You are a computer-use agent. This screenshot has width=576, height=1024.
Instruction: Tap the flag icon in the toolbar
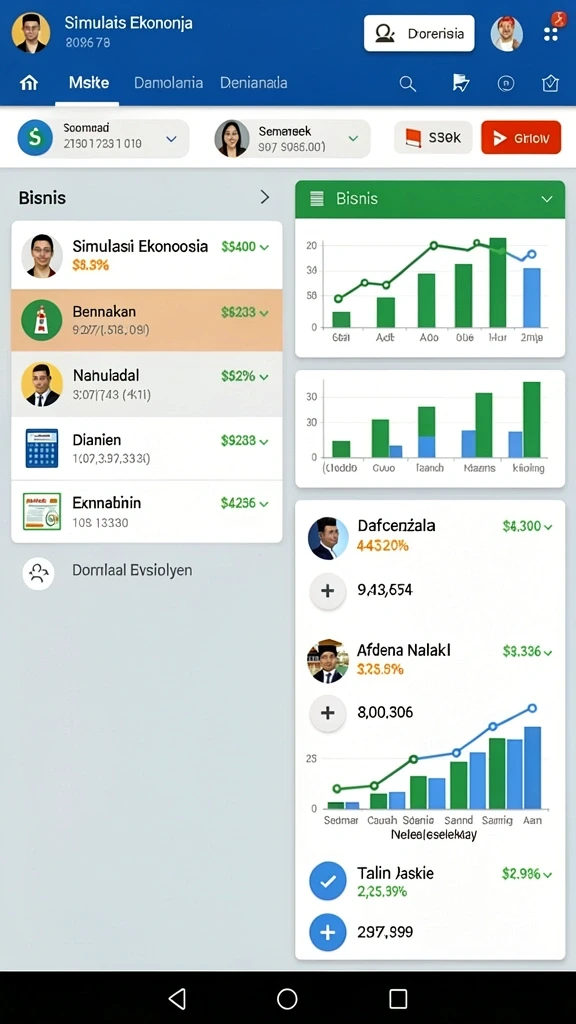(461, 83)
